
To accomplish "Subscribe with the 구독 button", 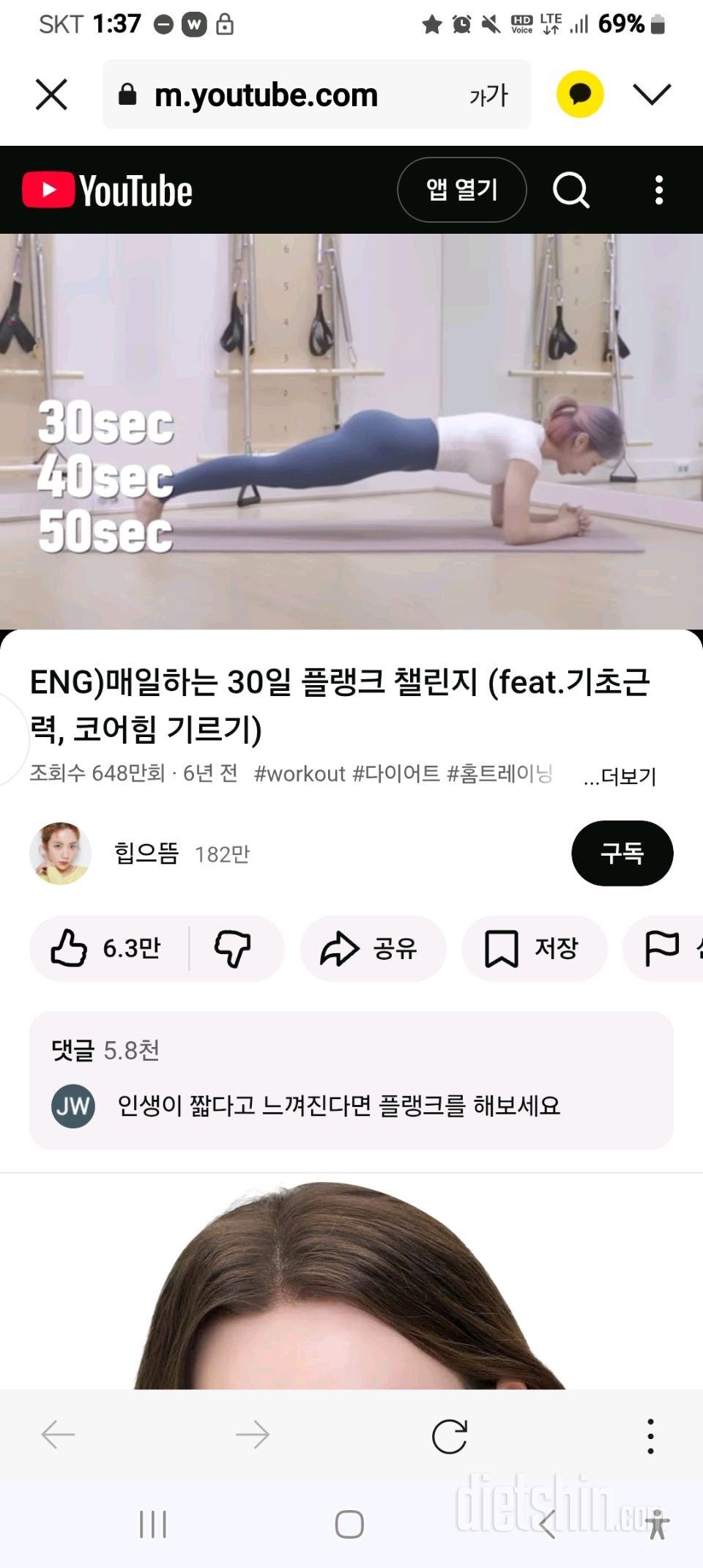I will (622, 853).
